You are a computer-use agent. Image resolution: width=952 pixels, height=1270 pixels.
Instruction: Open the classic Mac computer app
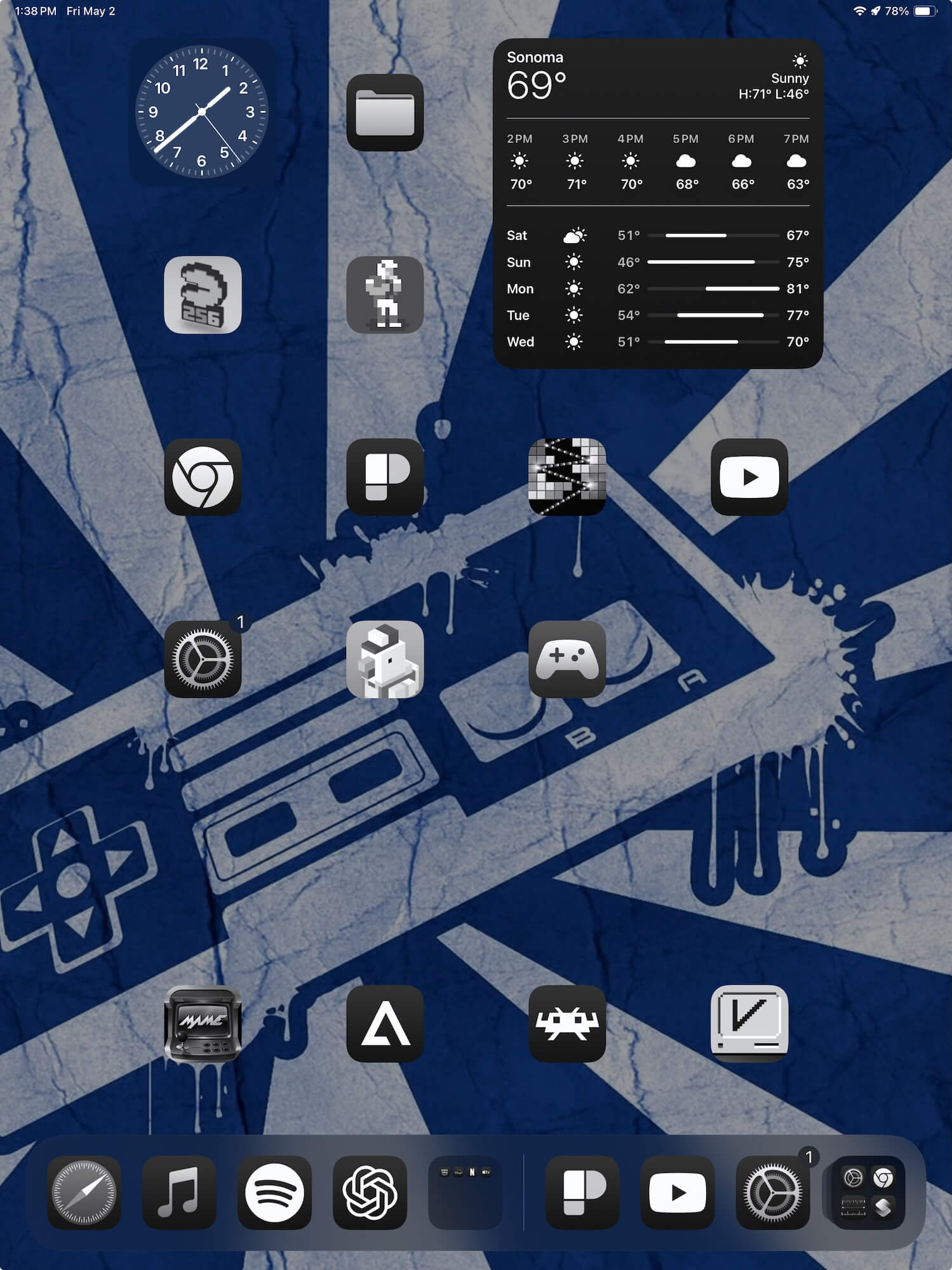click(x=749, y=1024)
